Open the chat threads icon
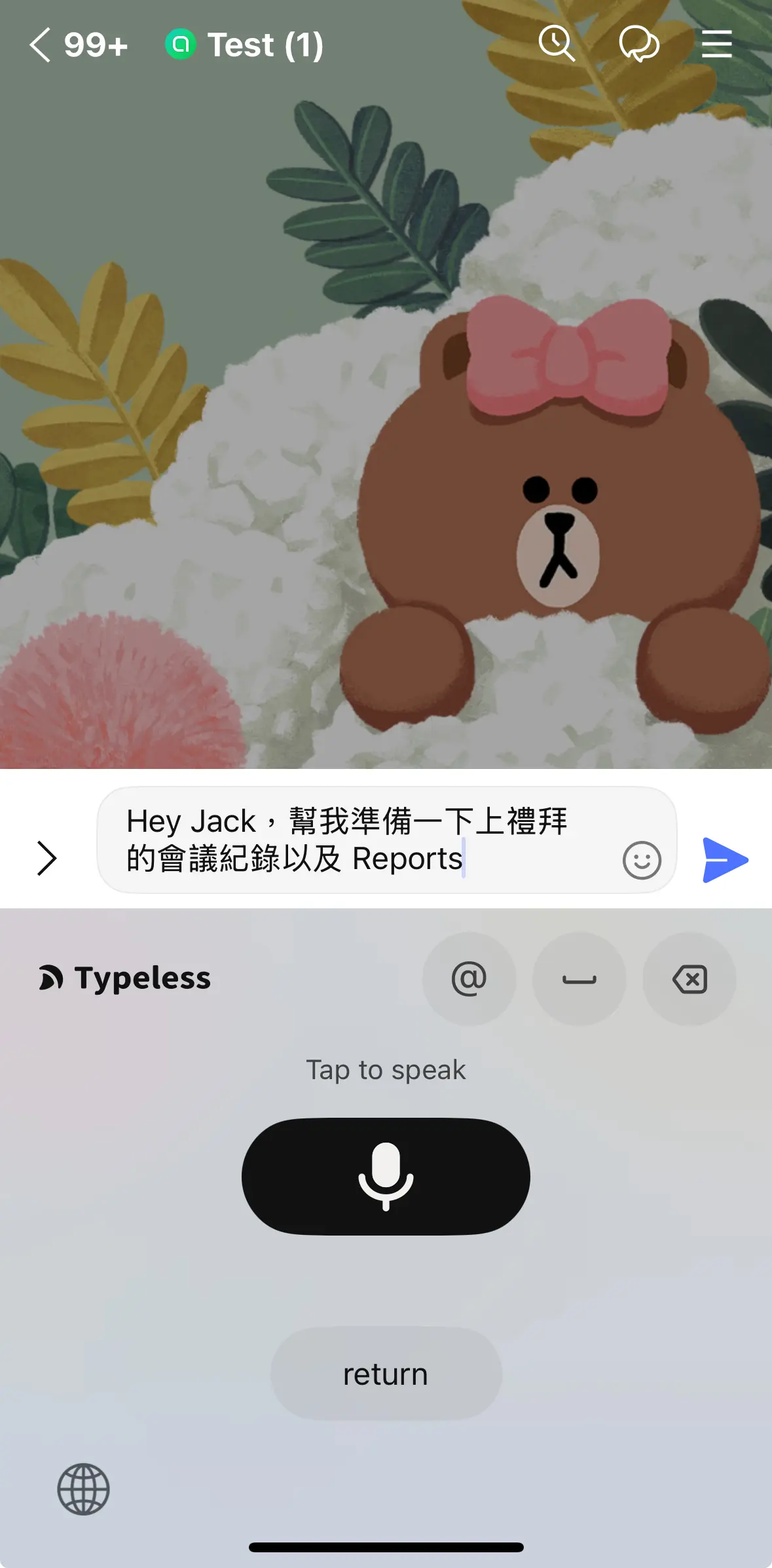Image resolution: width=772 pixels, height=1568 pixels. point(638,44)
